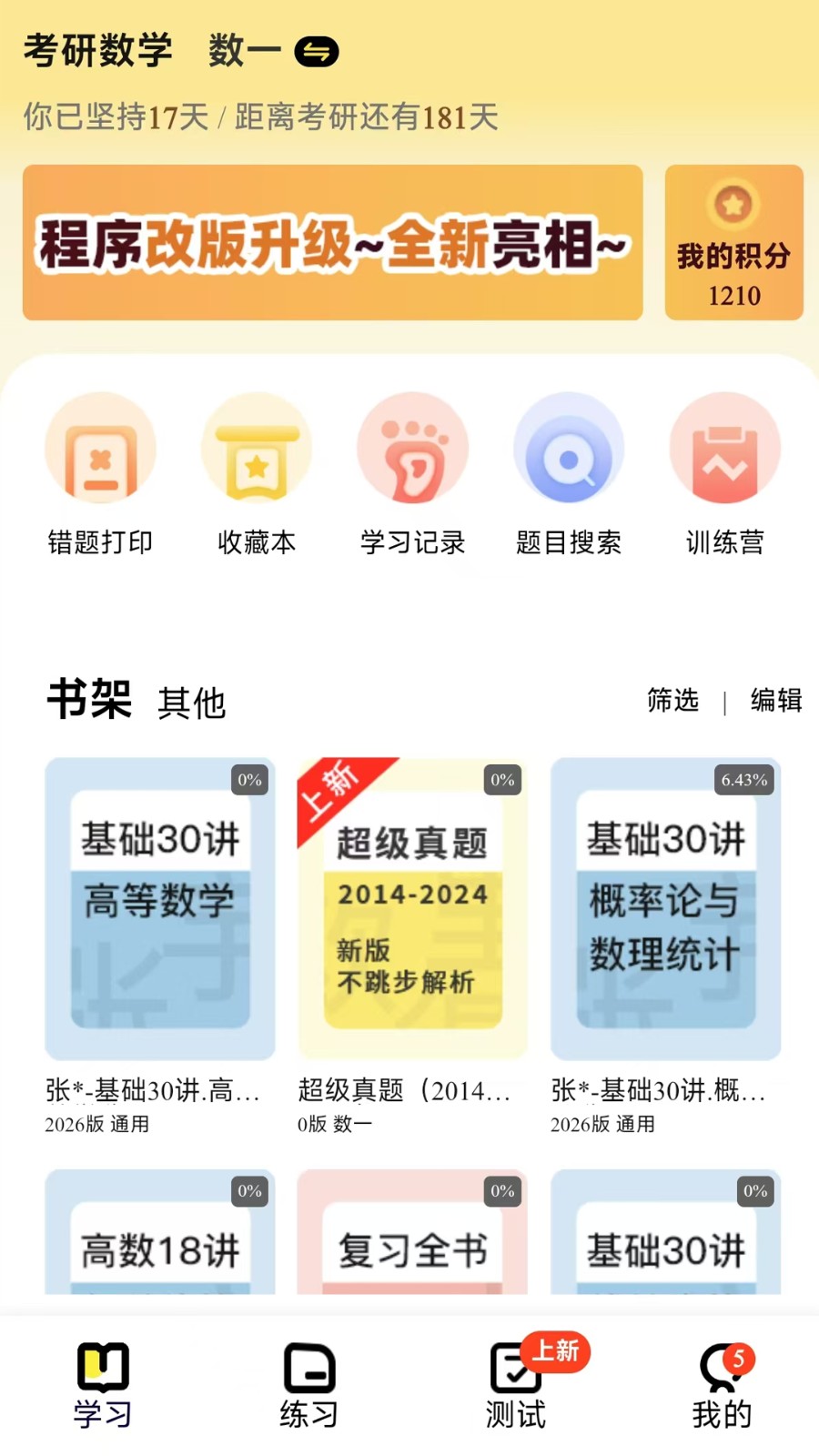The width and height of the screenshot is (819, 1456).
Task: View 学习记录
Action: [412, 473]
